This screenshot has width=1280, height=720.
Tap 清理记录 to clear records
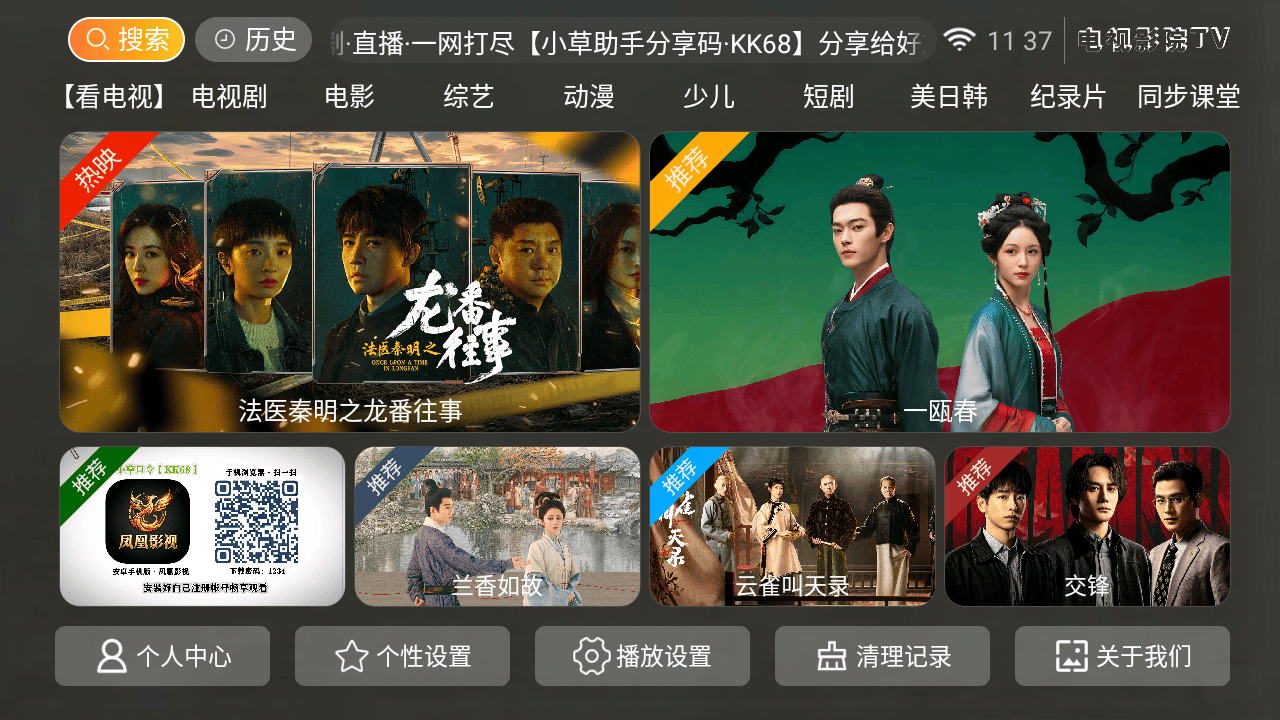coord(882,656)
